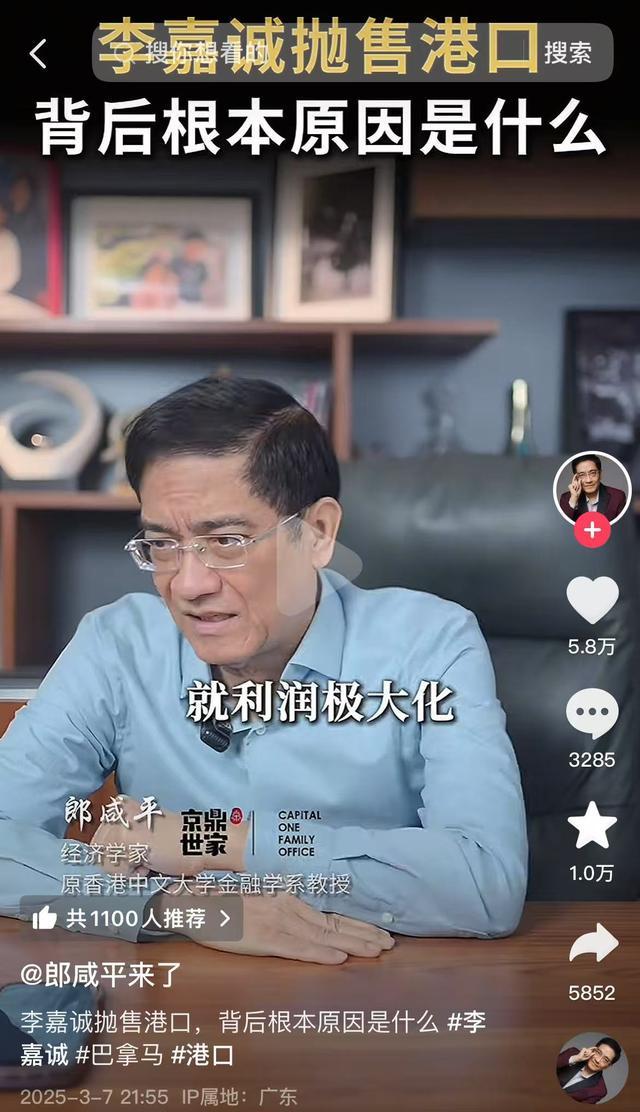Go back using the top-left arrow

click(38, 54)
